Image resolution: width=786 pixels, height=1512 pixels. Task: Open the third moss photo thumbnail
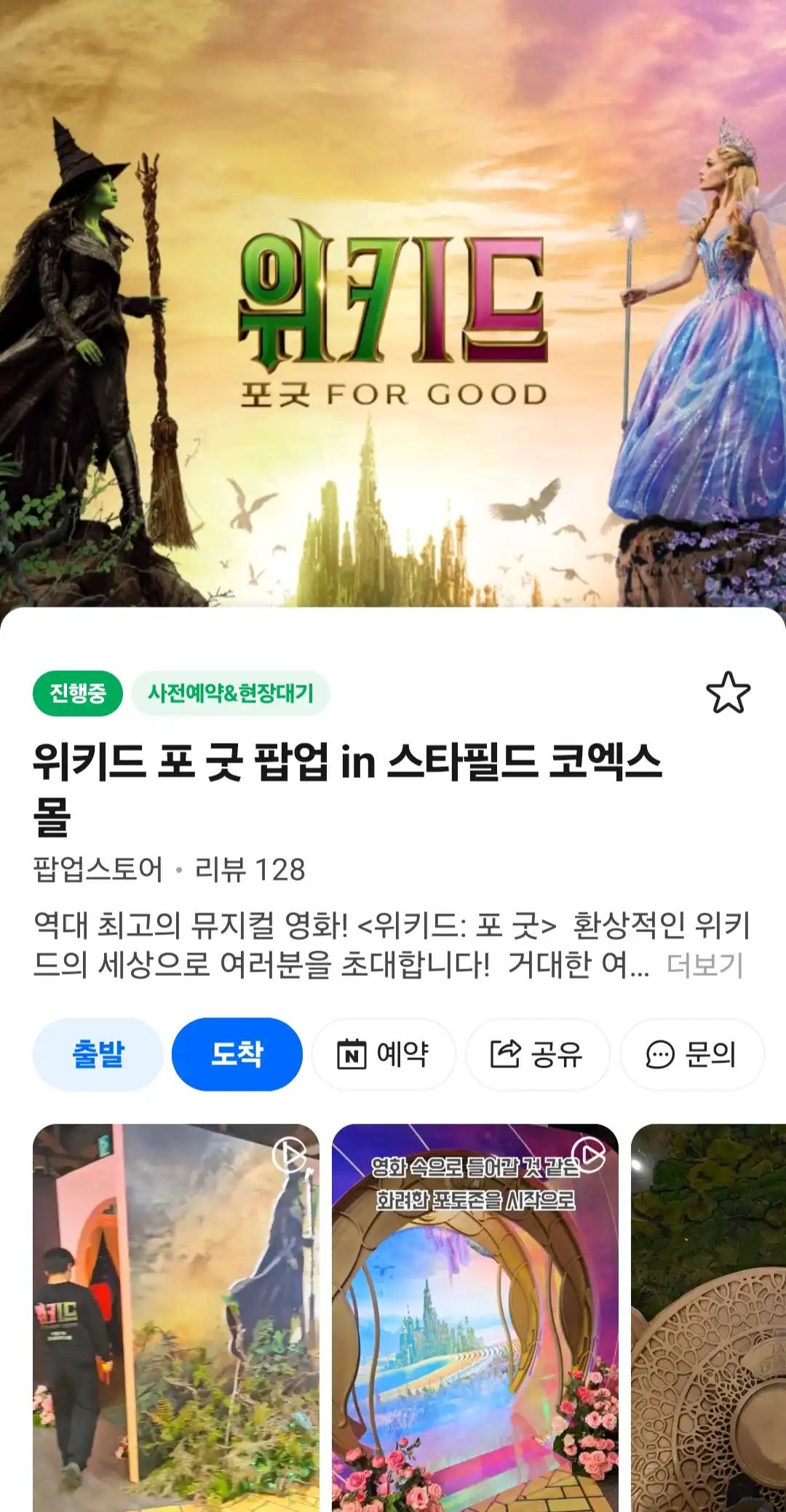pos(710,1310)
